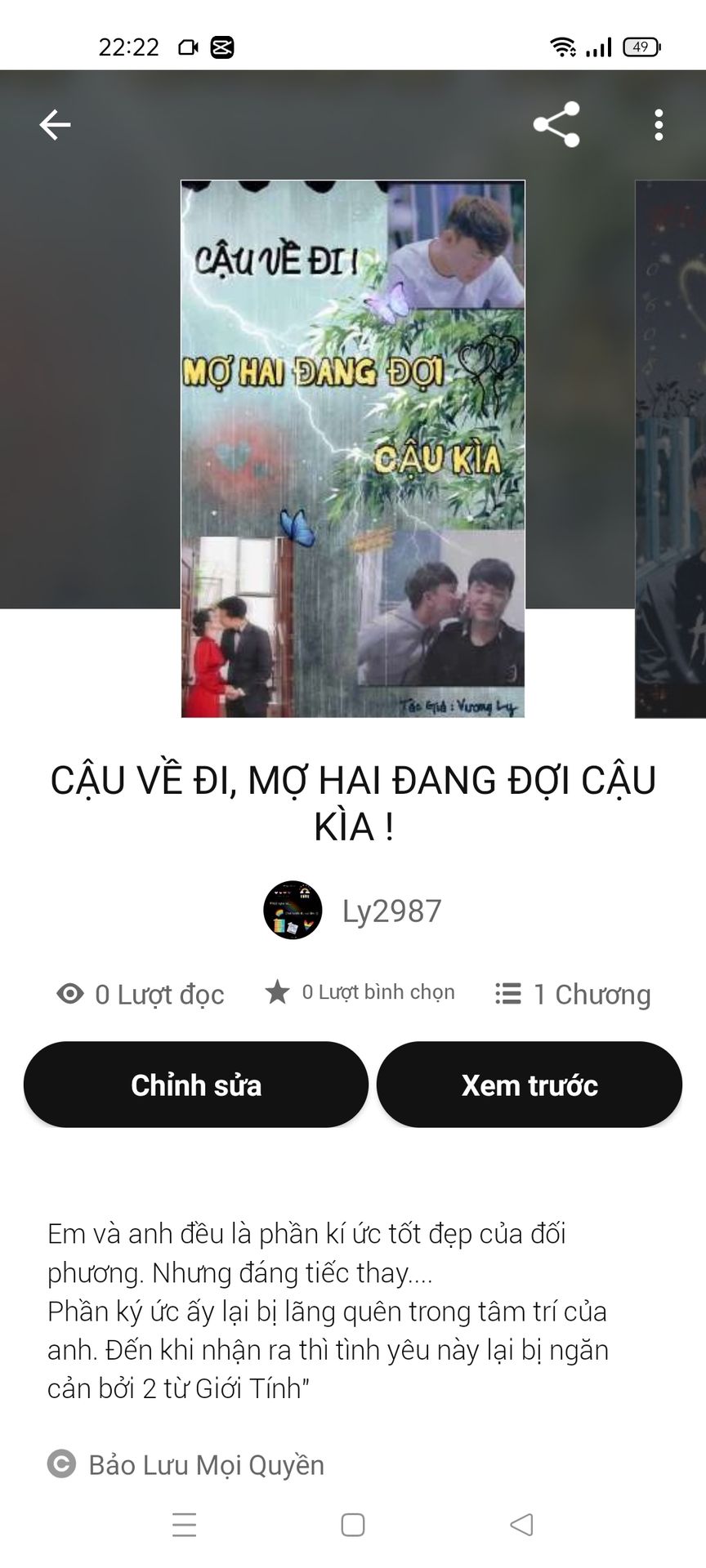The width and height of the screenshot is (706, 1568).
Task: Open the overflow menu
Action: point(659,125)
